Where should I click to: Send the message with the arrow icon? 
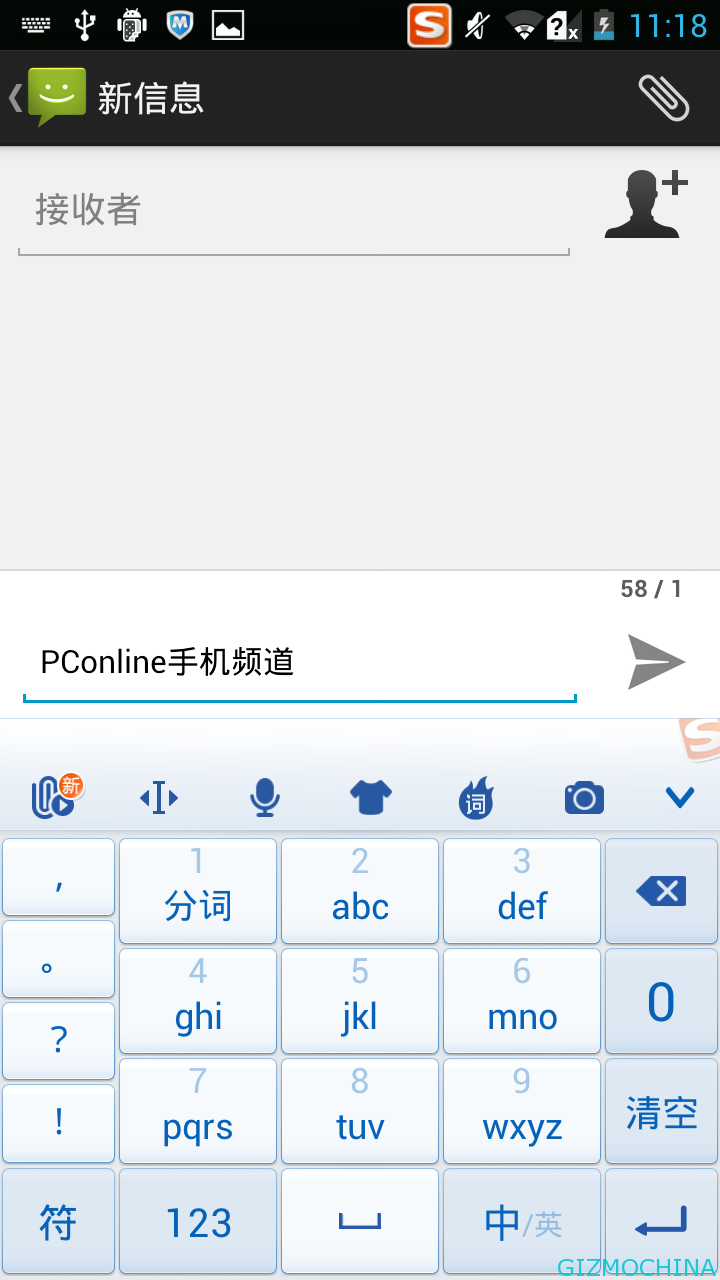pos(656,662)
